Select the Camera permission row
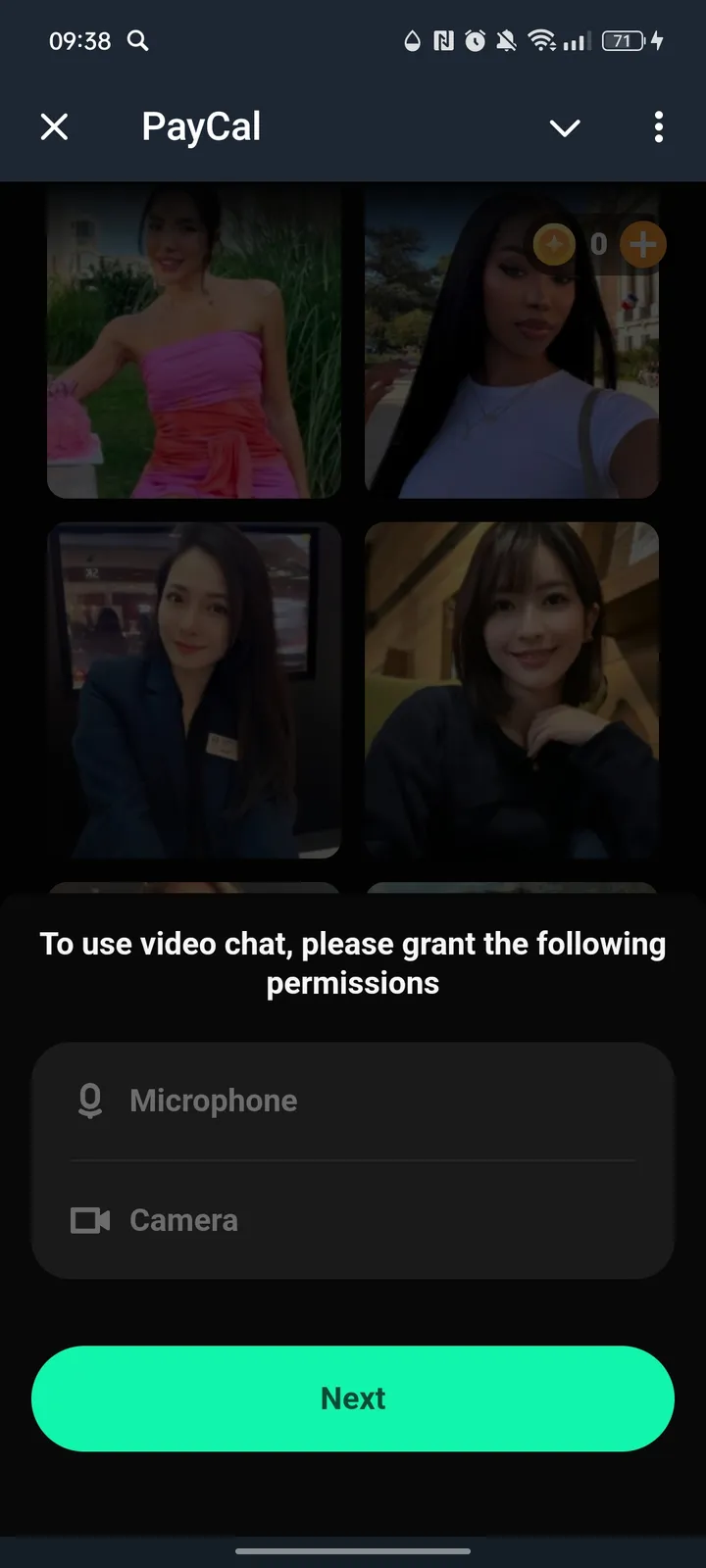706x1568 pixels. [353, 1220]
